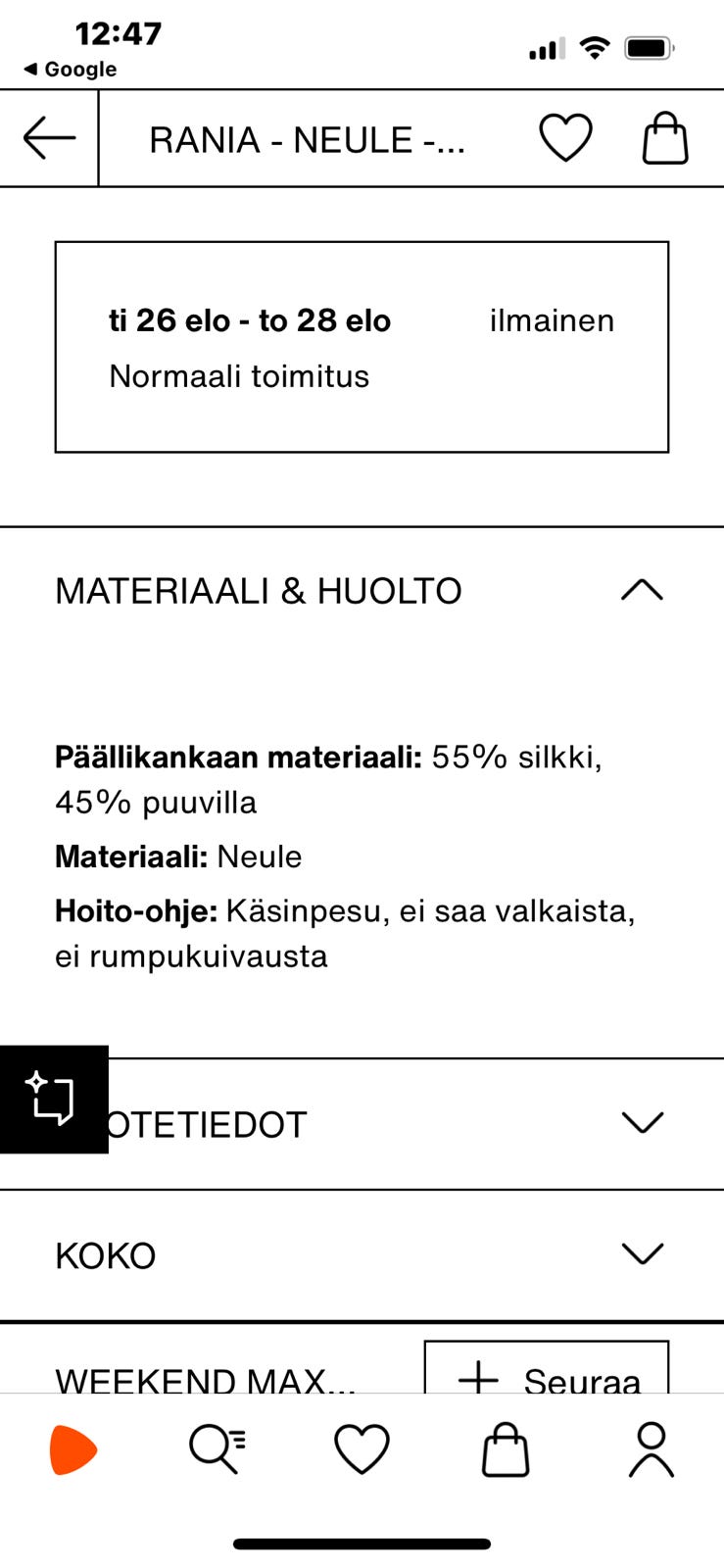Tap the RANIA - NEULE title
Image resolution: width=724 pixels, height=1568 pixels.
pos(307,138)
